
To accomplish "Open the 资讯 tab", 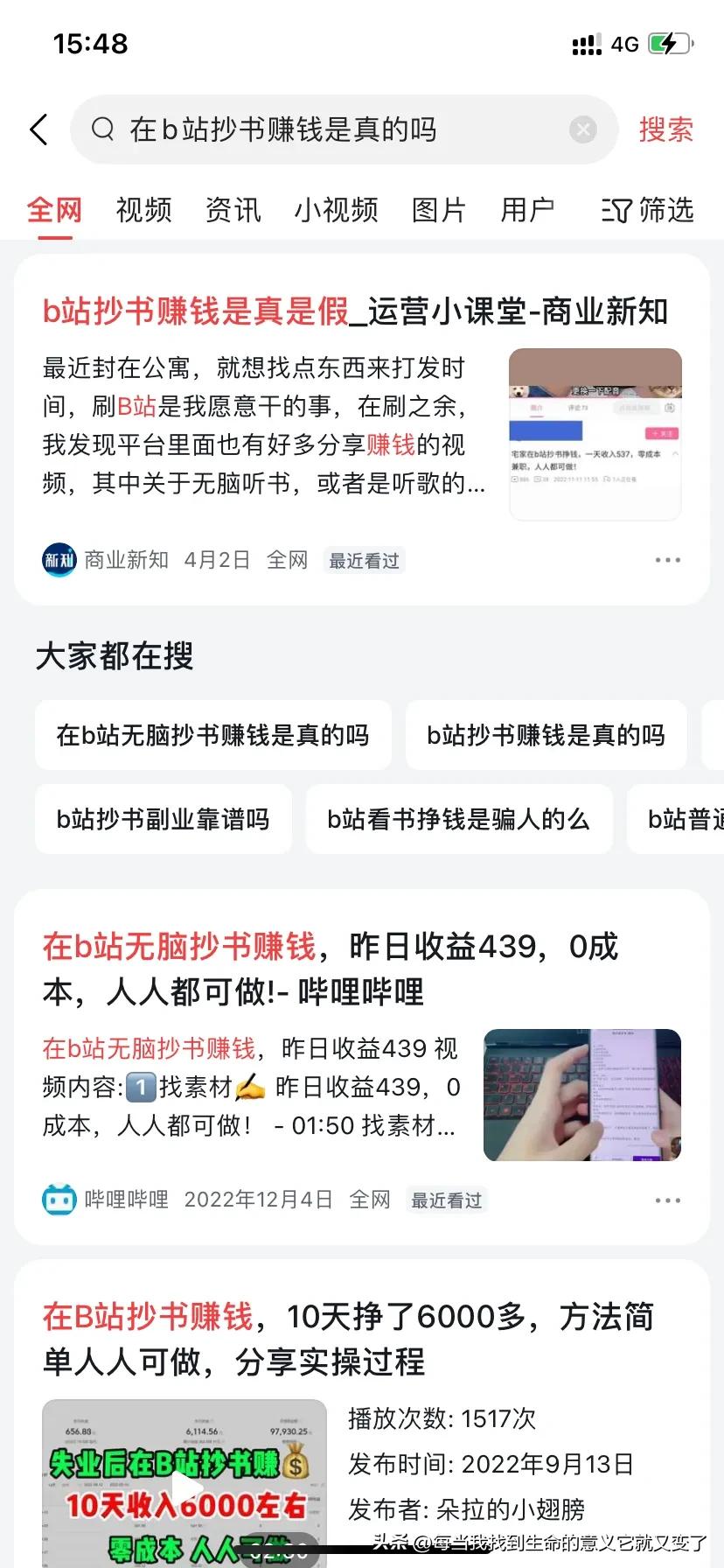I will point(232,210).
